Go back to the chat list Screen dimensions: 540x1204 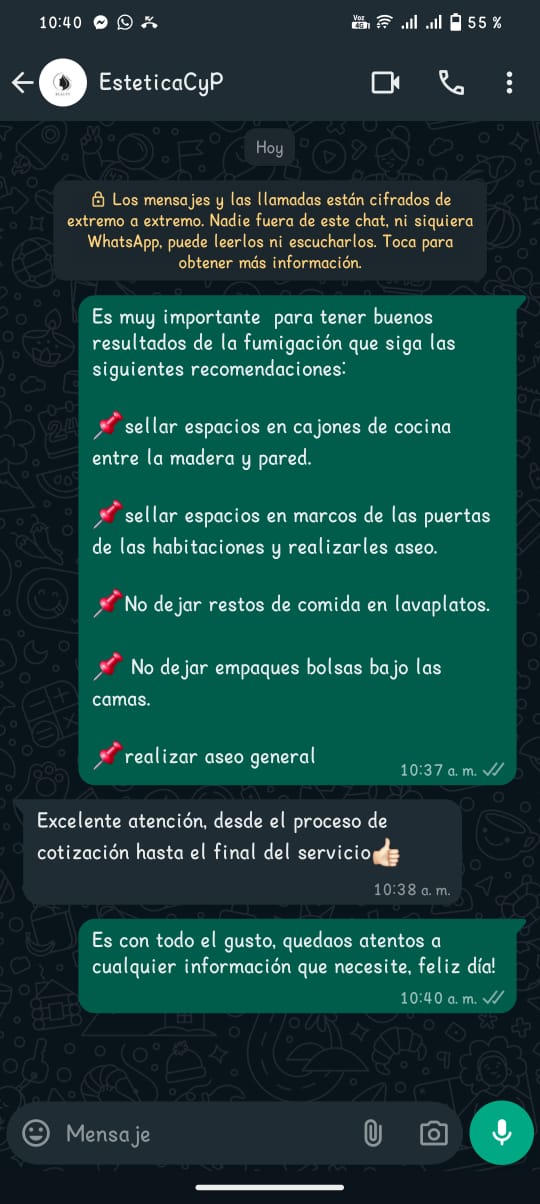click(22, 83)
